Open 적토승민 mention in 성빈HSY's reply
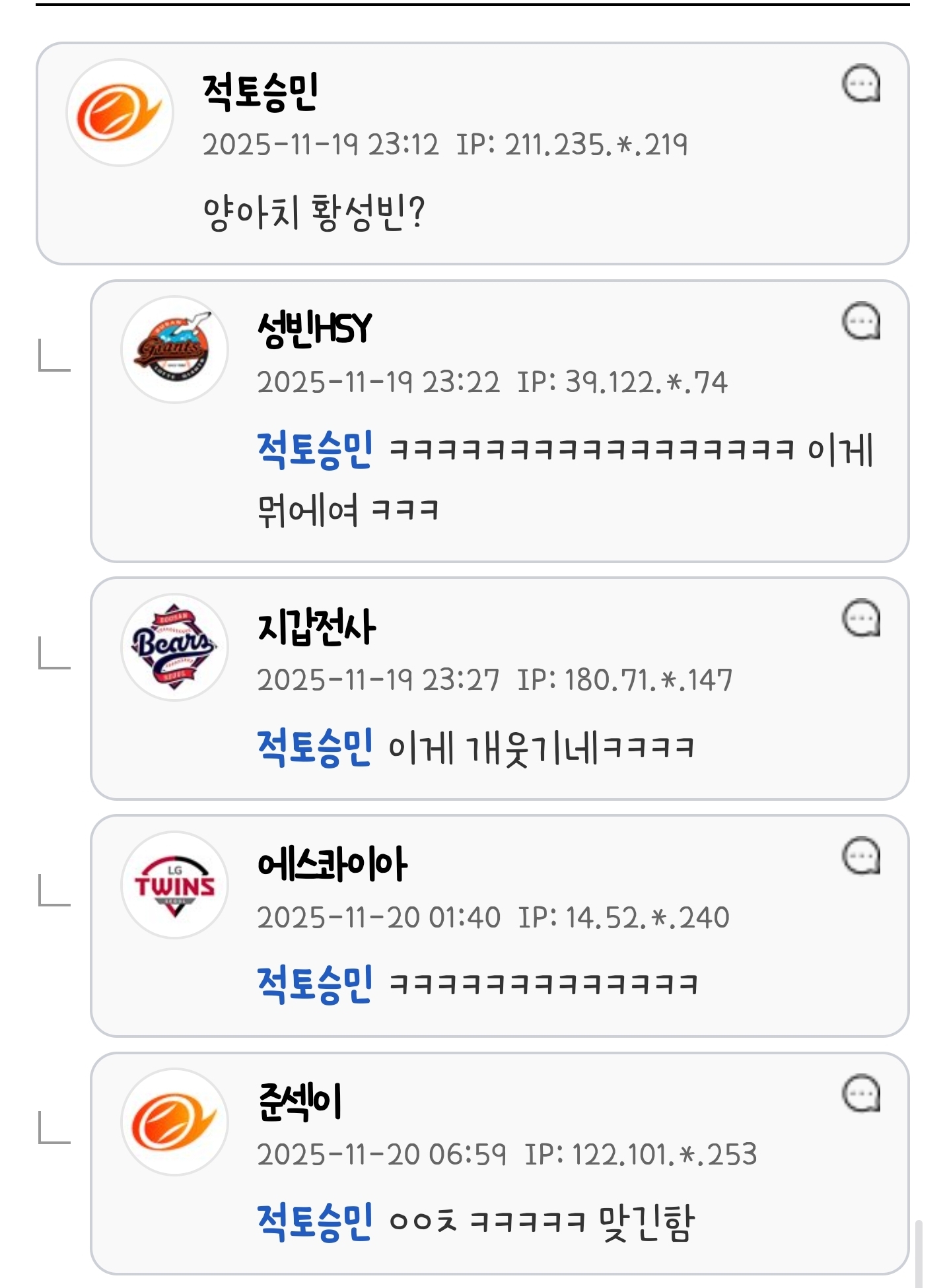The height and width of the screenshot is (1288, 945). [315, 450]
